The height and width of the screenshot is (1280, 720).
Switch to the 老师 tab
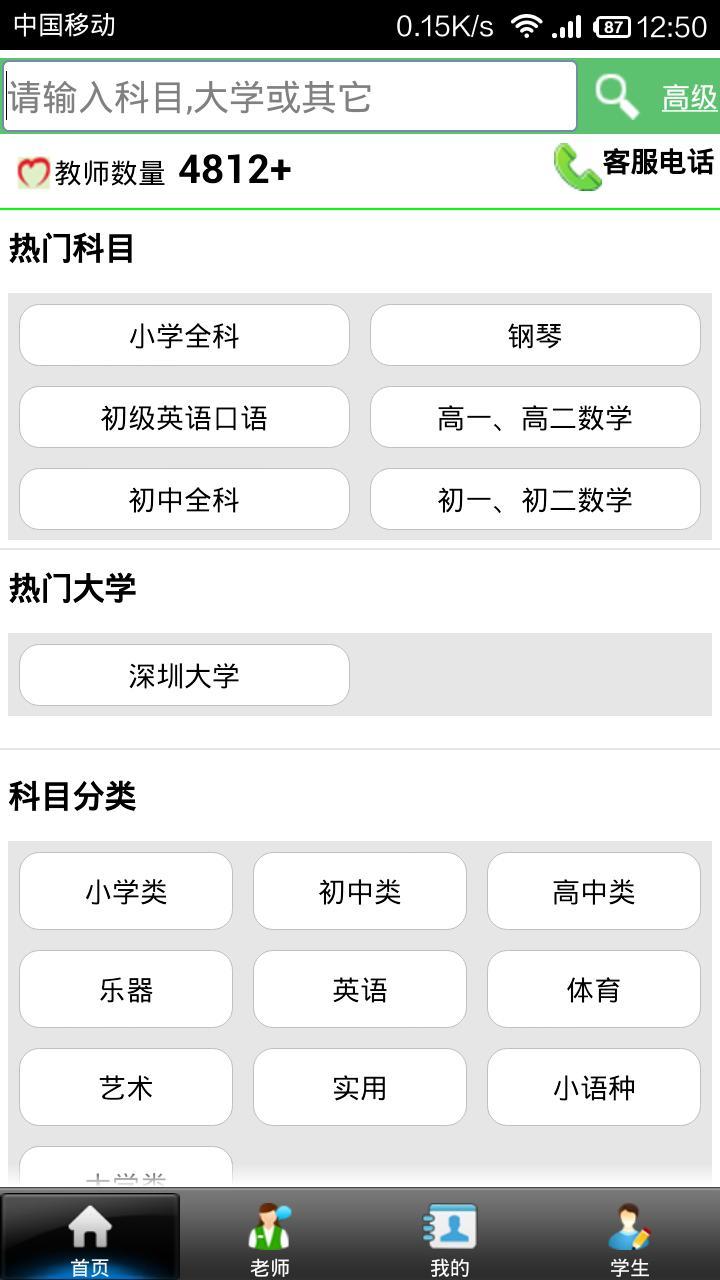[x=270, y=1238]
